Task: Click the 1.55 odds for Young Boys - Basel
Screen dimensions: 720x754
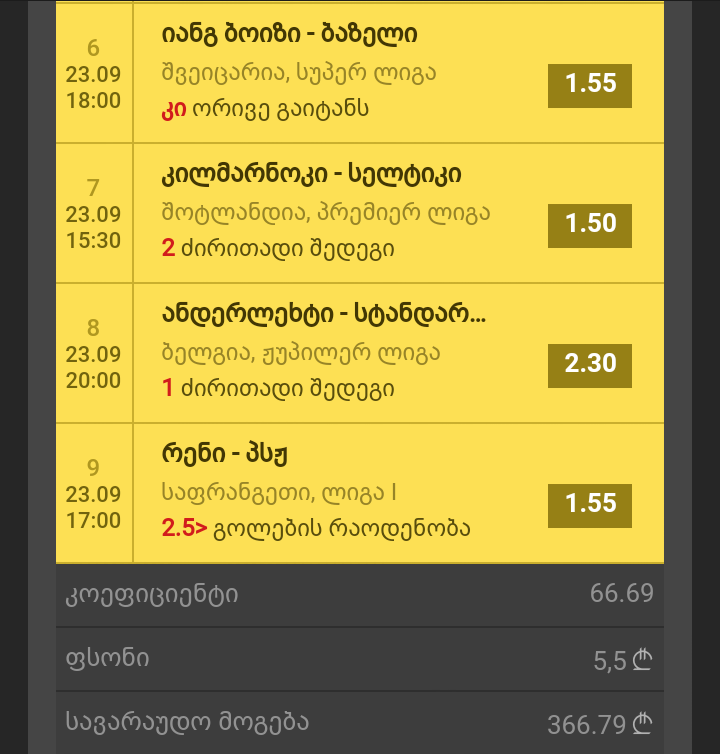Action: pos(590,84)
